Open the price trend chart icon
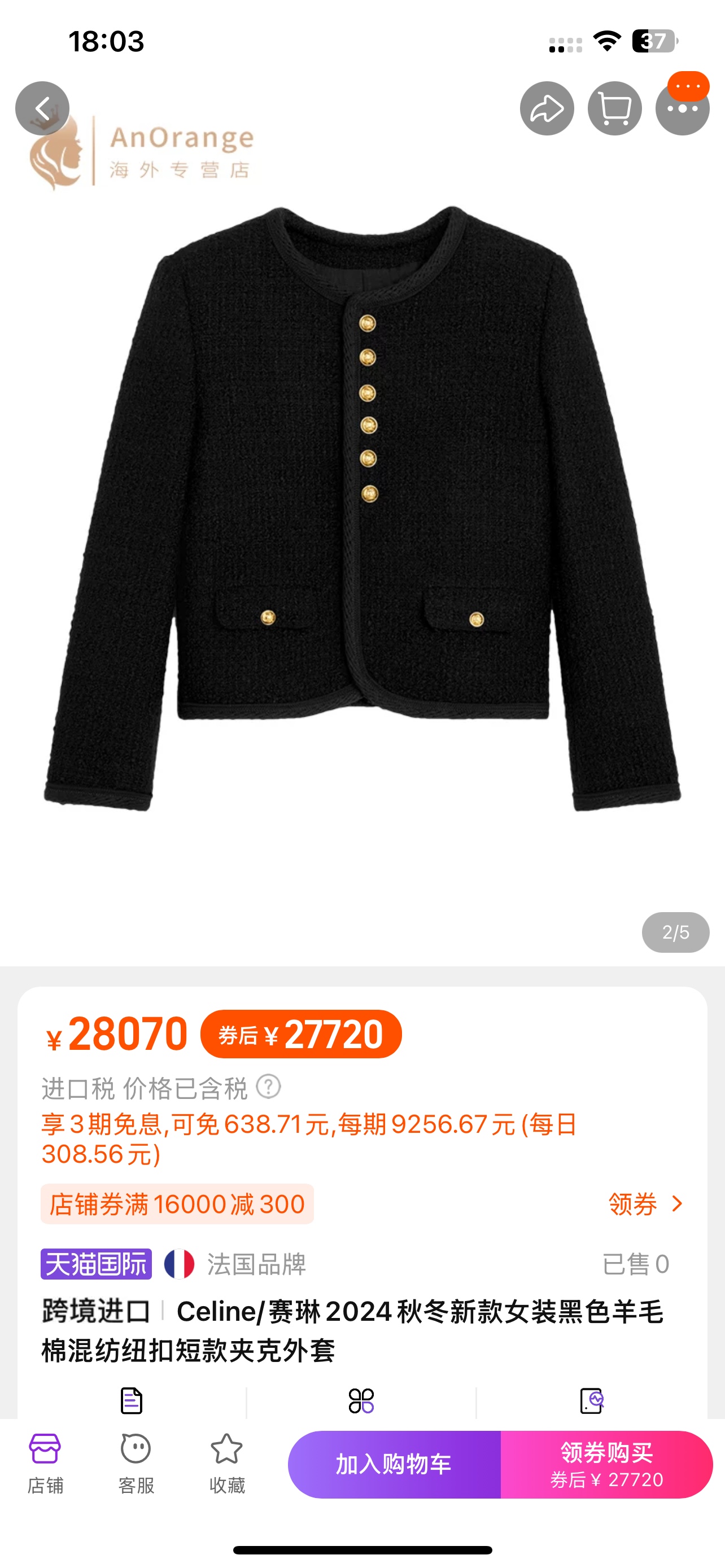This screenshot has width=725, height=1568. coord(591,1400)
